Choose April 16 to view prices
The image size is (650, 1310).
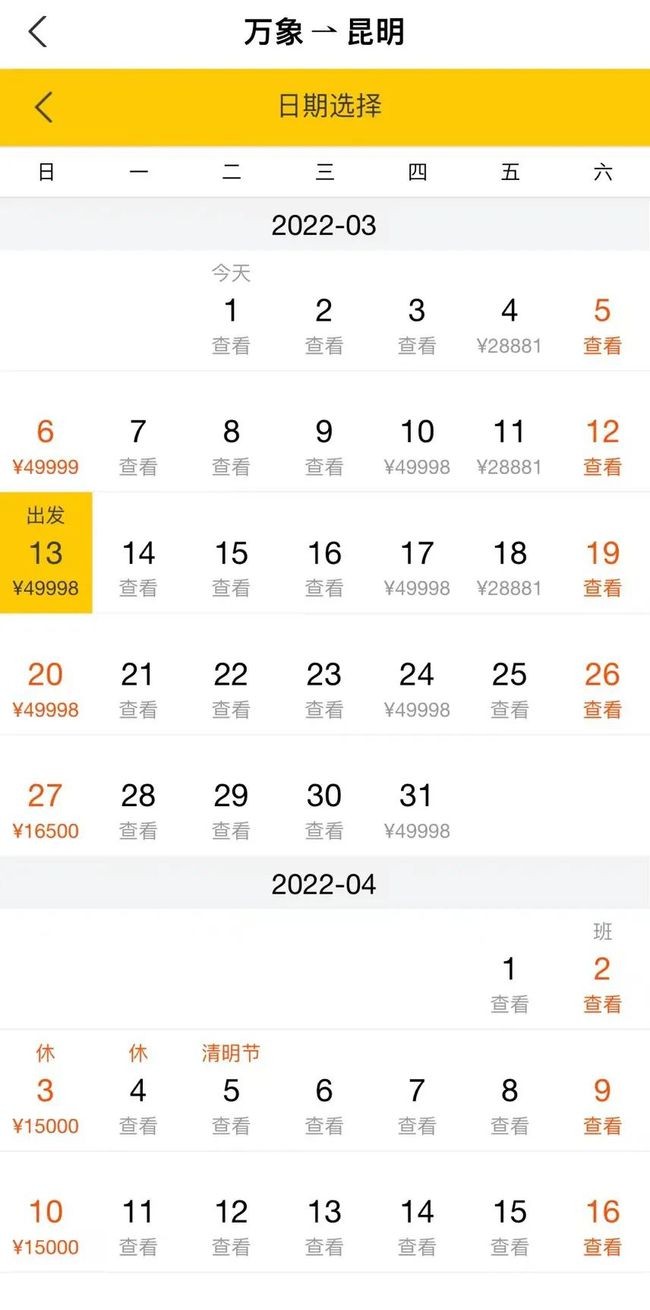602,1226
